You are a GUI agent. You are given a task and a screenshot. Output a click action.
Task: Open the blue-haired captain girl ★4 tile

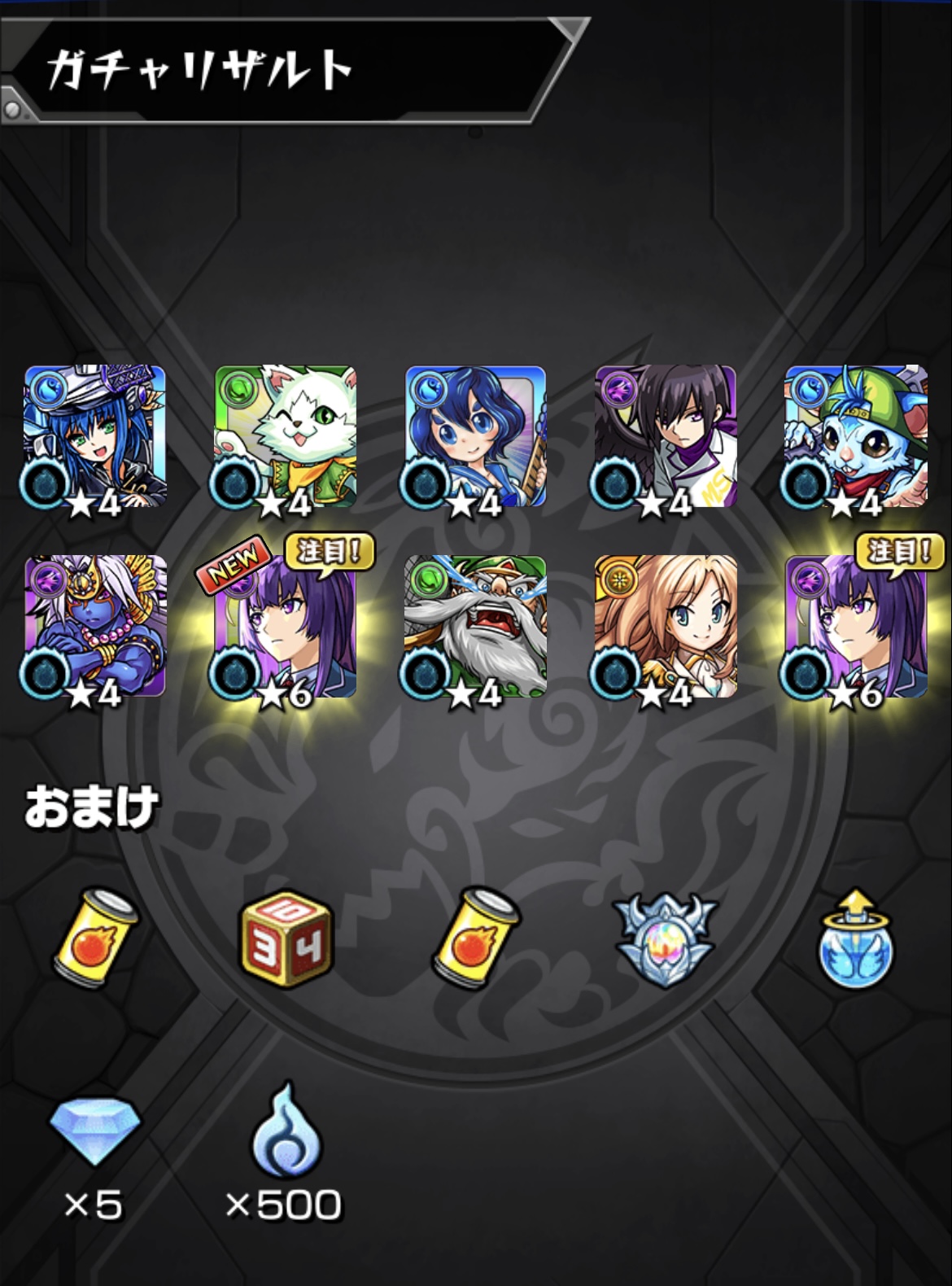pyautogui.click(x=95, y=436)
